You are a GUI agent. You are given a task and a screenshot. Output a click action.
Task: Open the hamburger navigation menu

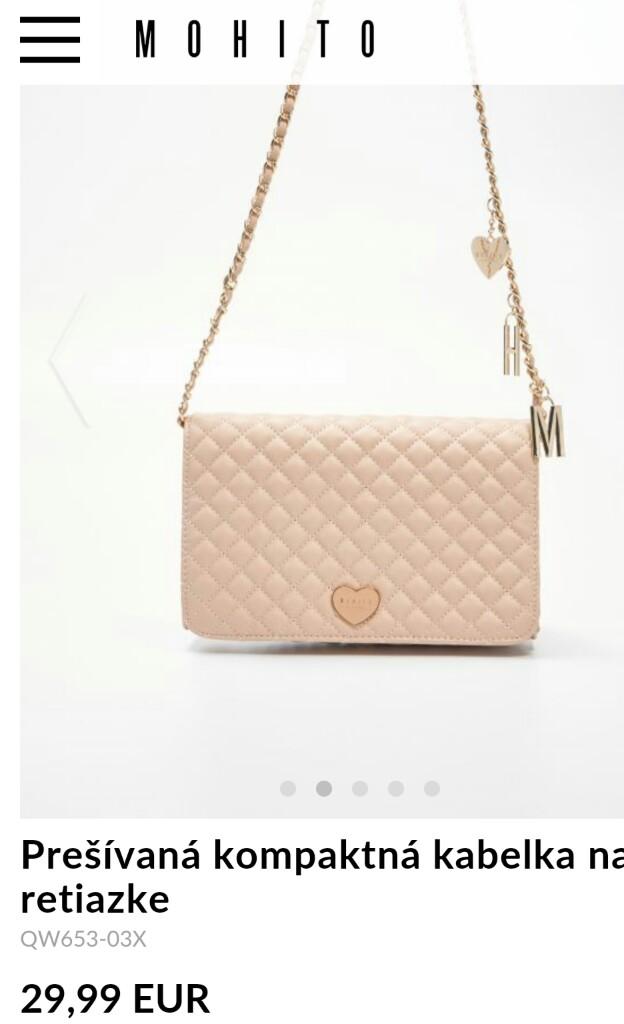(49, 40)
